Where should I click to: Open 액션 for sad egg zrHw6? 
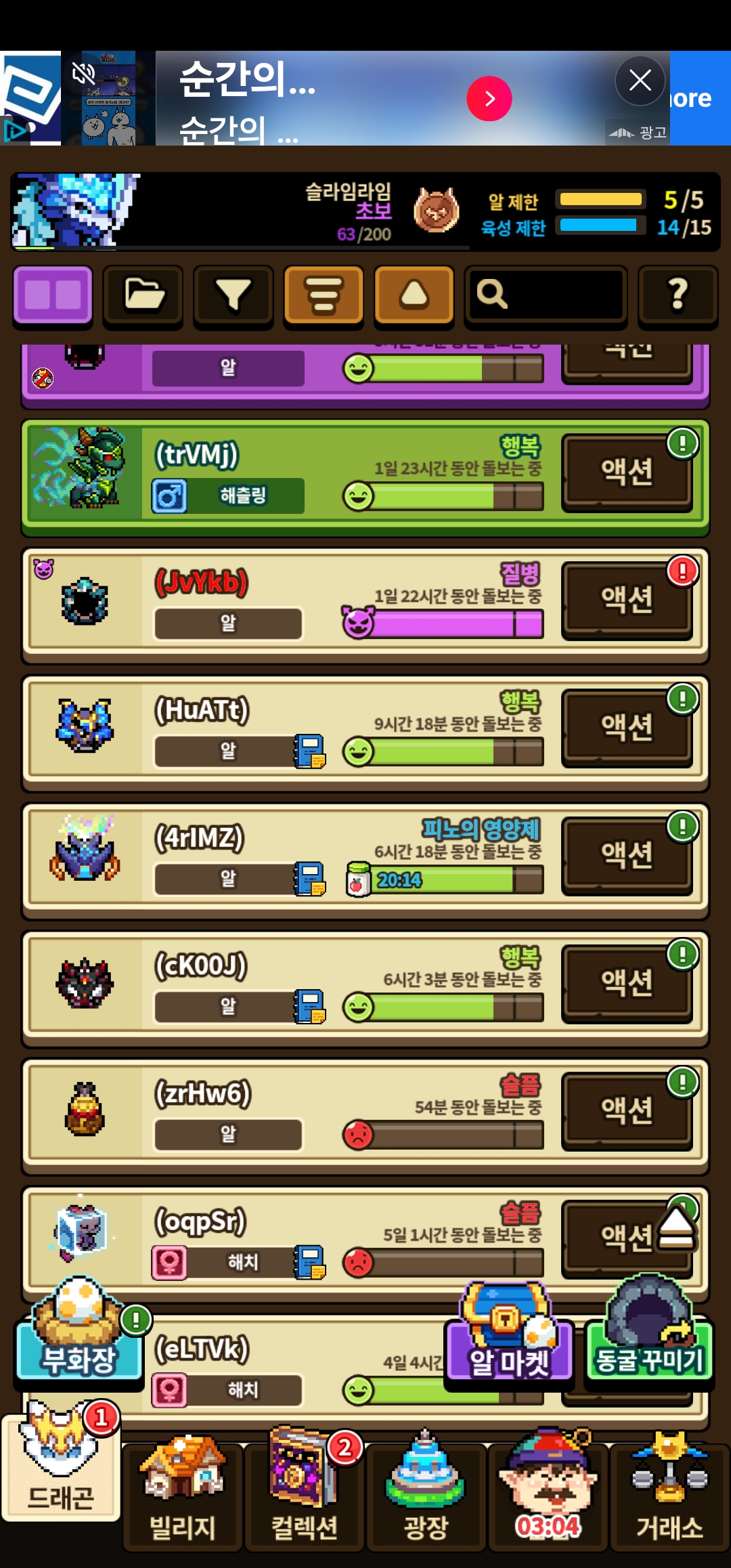[627, 1111]
